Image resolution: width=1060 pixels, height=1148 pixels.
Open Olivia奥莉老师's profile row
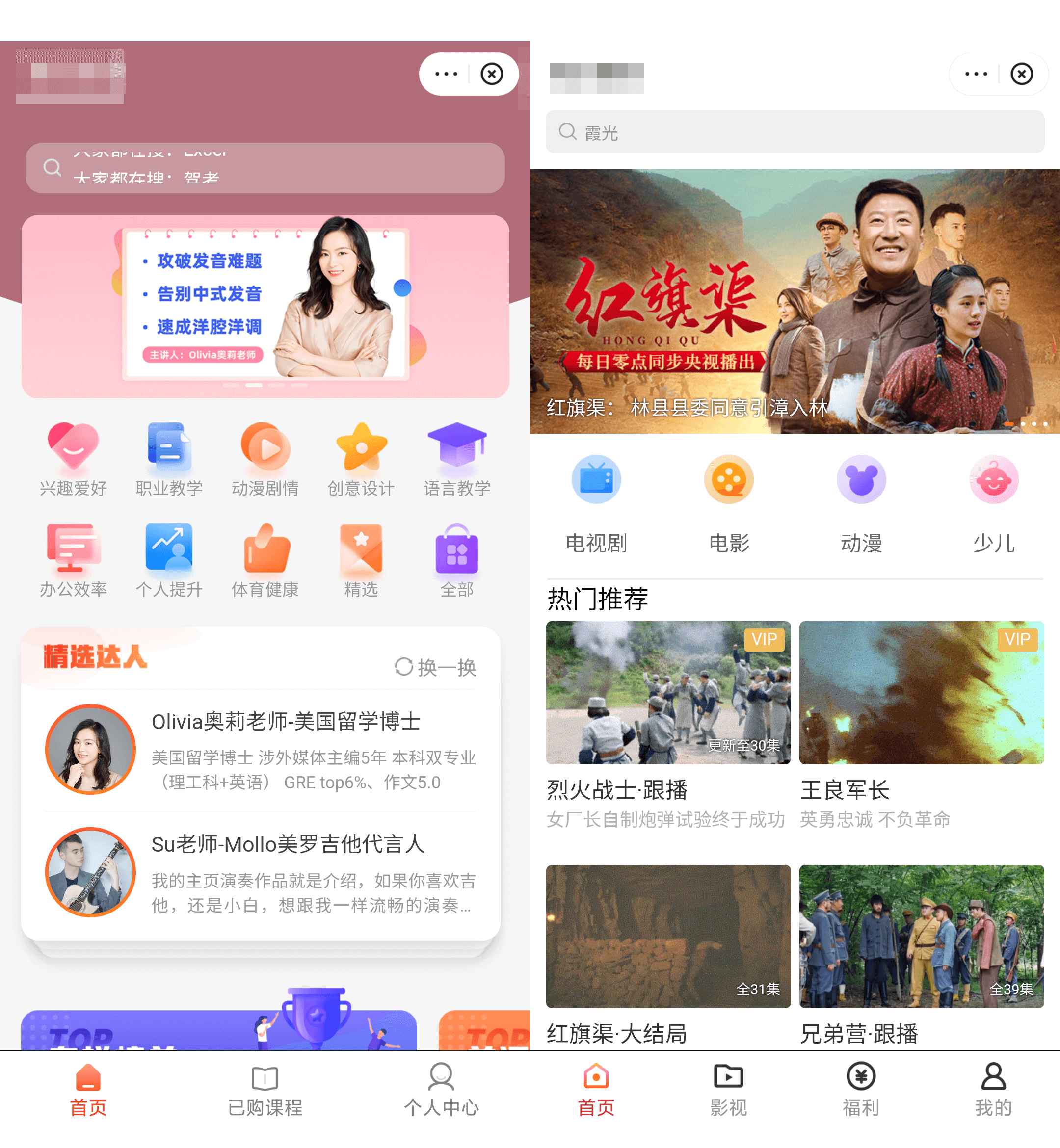[261, 750]
